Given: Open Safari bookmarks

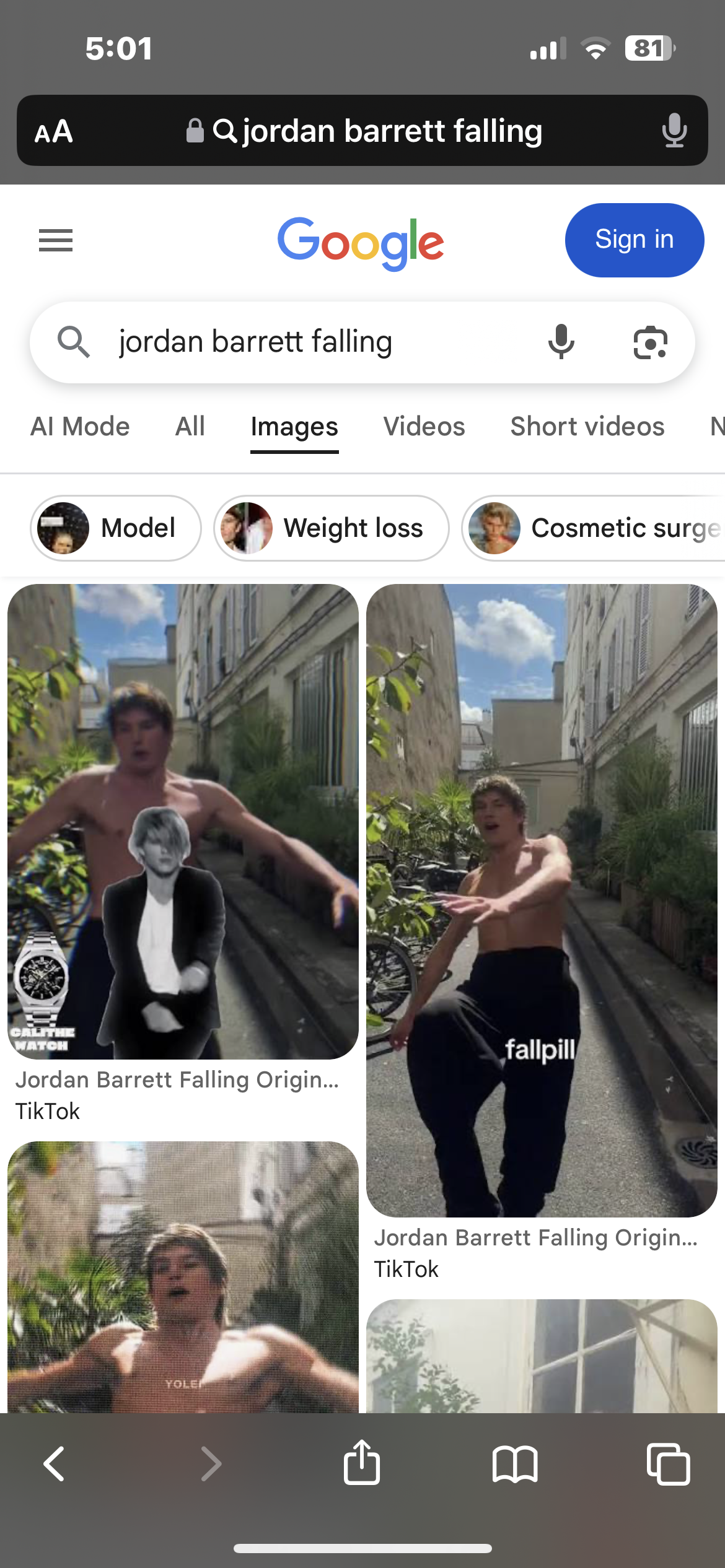Looking at the screenshot, I should 515,1464.
